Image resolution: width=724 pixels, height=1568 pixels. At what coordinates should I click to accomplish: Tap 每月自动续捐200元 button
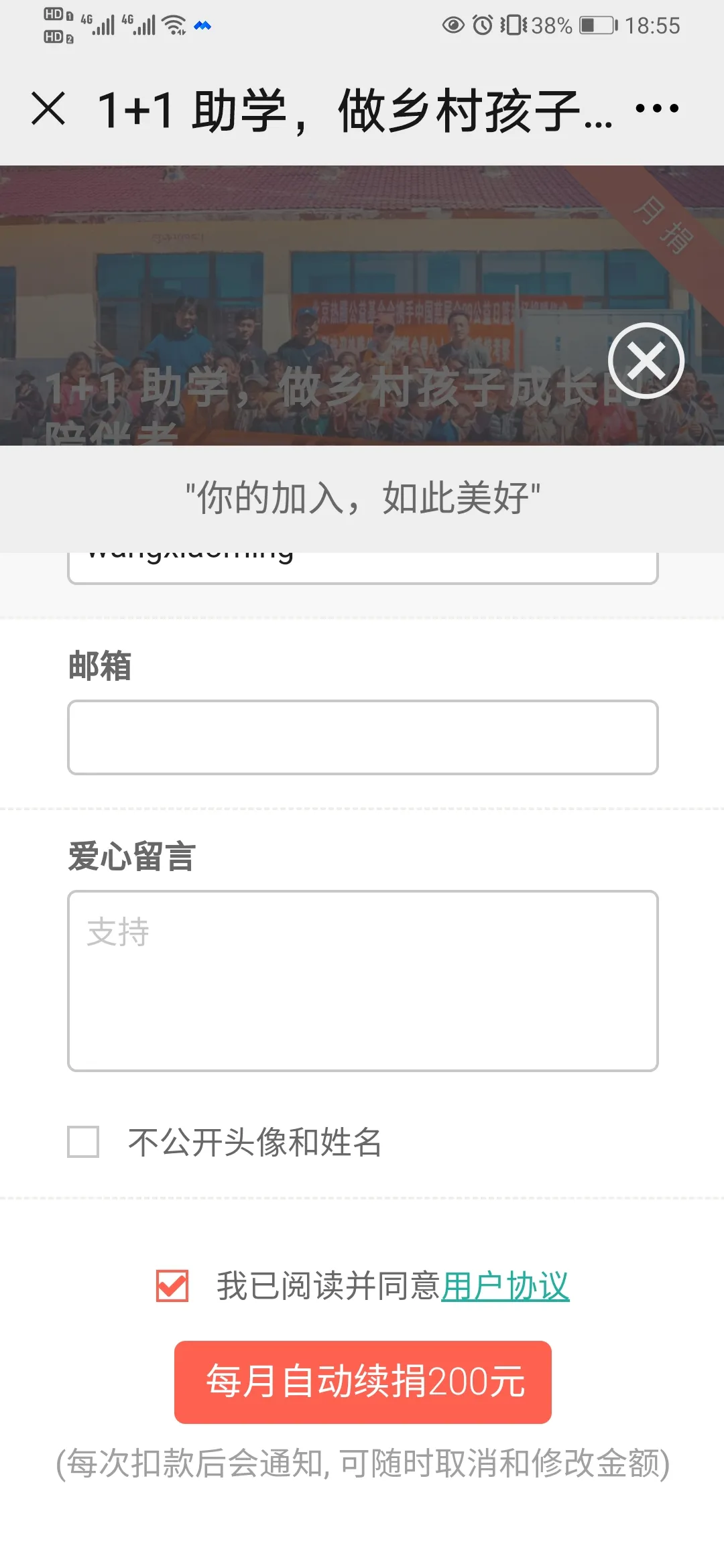coord(362,1382)
